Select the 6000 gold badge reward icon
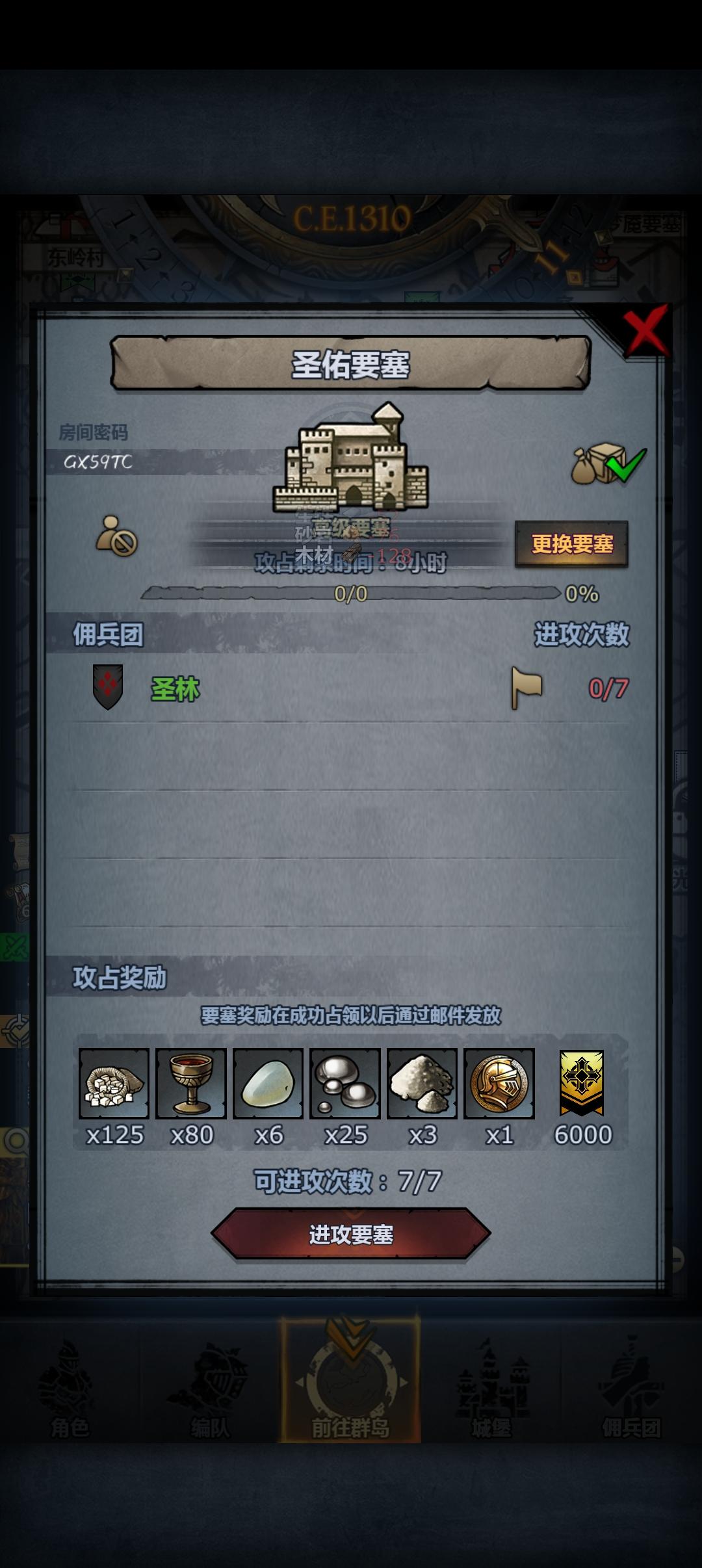The width and height of the screenshot is (702, 1568). point(582,1082)
